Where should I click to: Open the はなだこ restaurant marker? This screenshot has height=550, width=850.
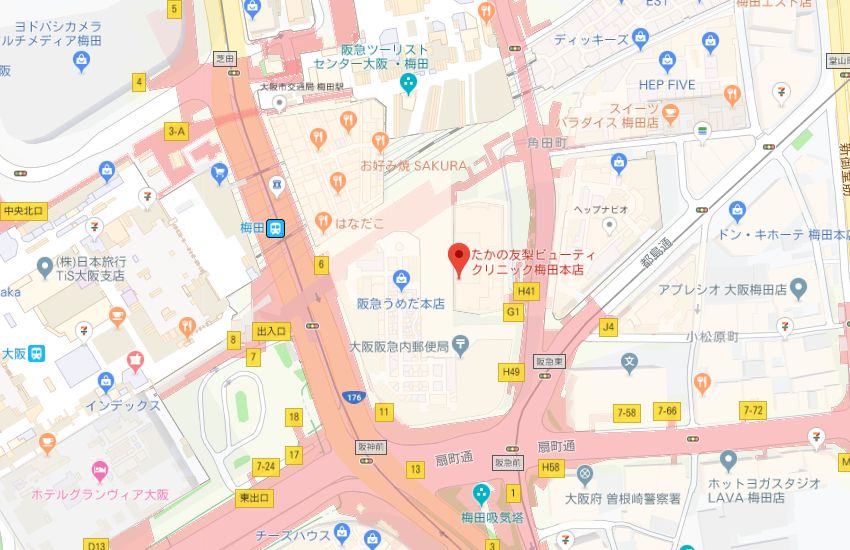pyautogui.click(x=323, y=222)
